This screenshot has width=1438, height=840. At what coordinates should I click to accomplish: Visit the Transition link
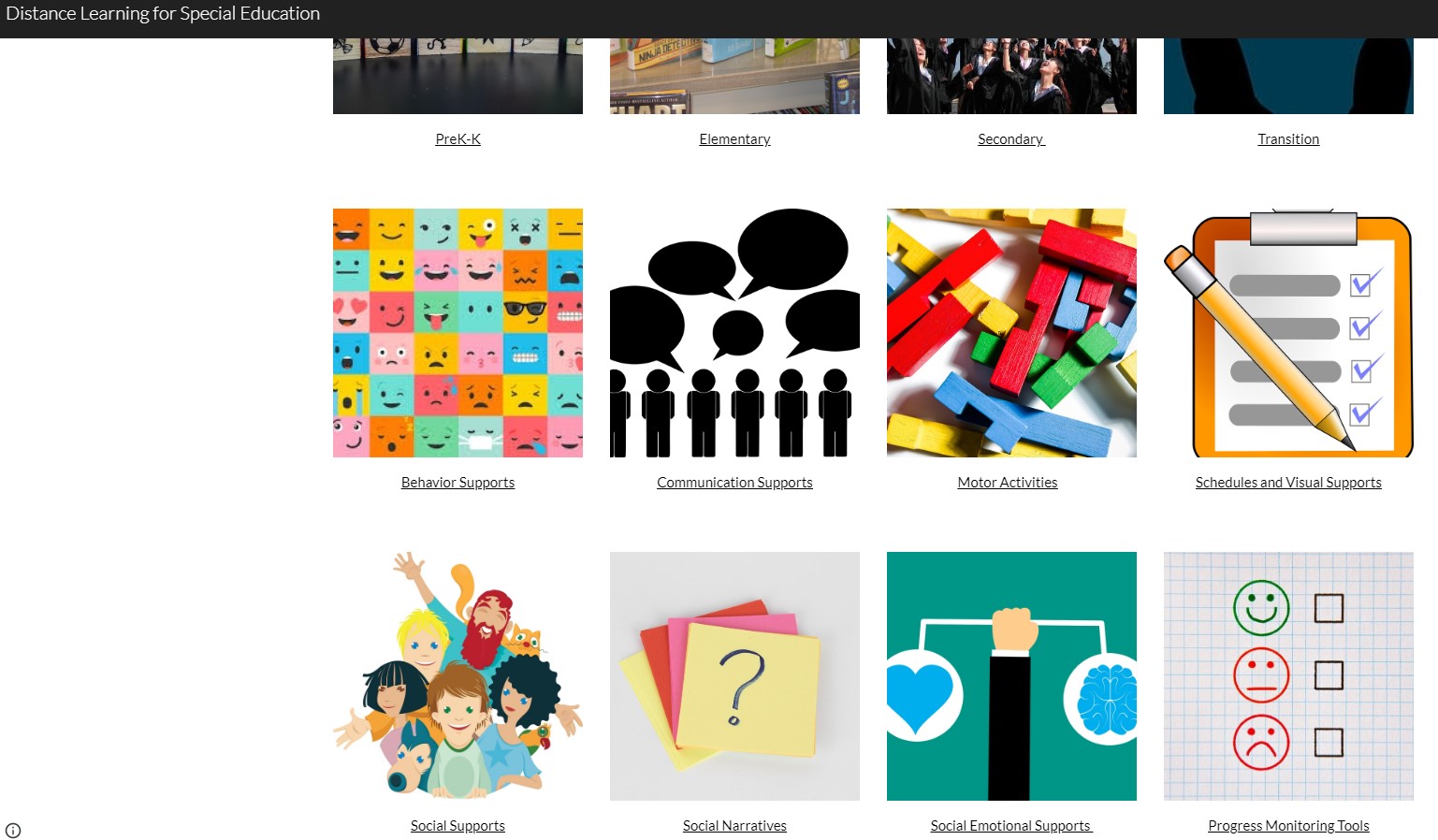1288,139
